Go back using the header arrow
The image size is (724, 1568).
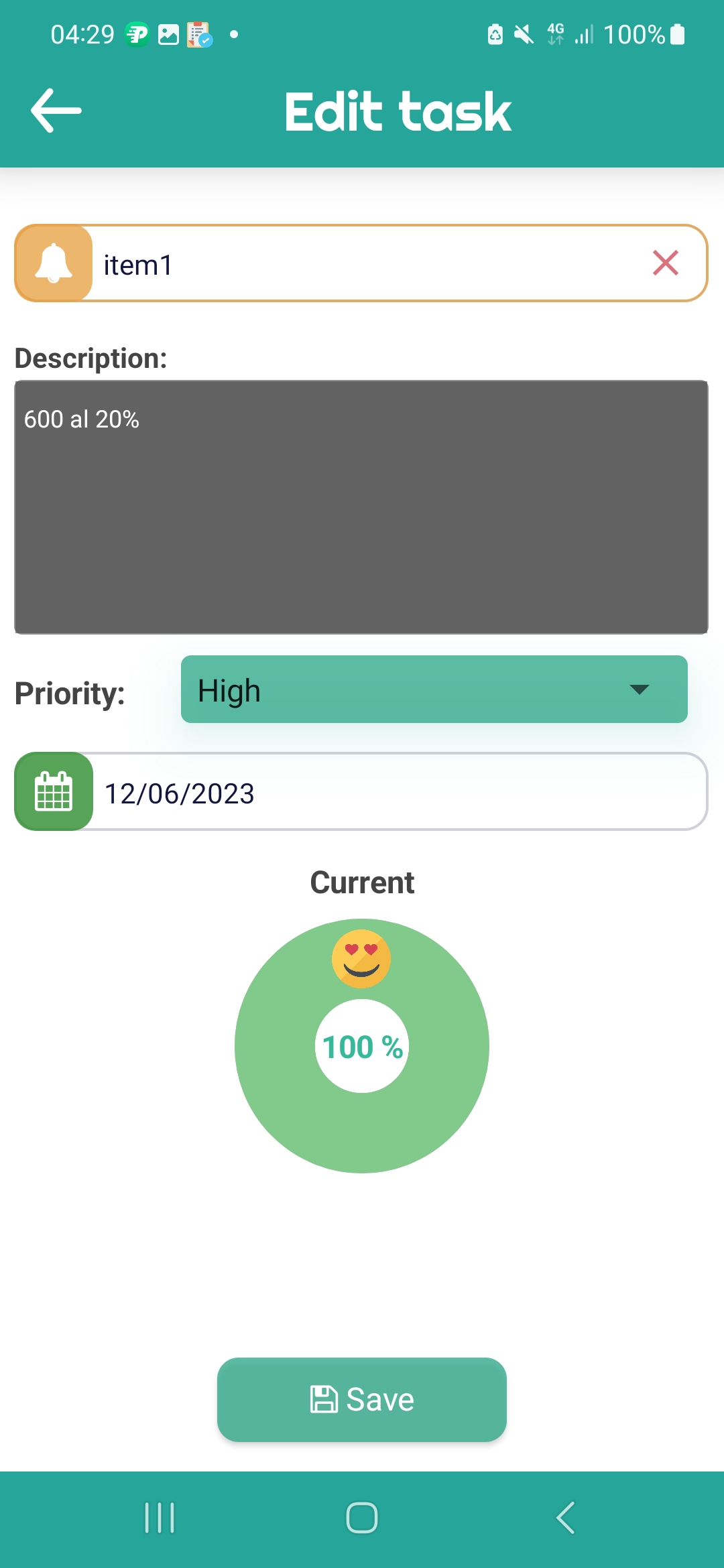[x=56, y=111]
